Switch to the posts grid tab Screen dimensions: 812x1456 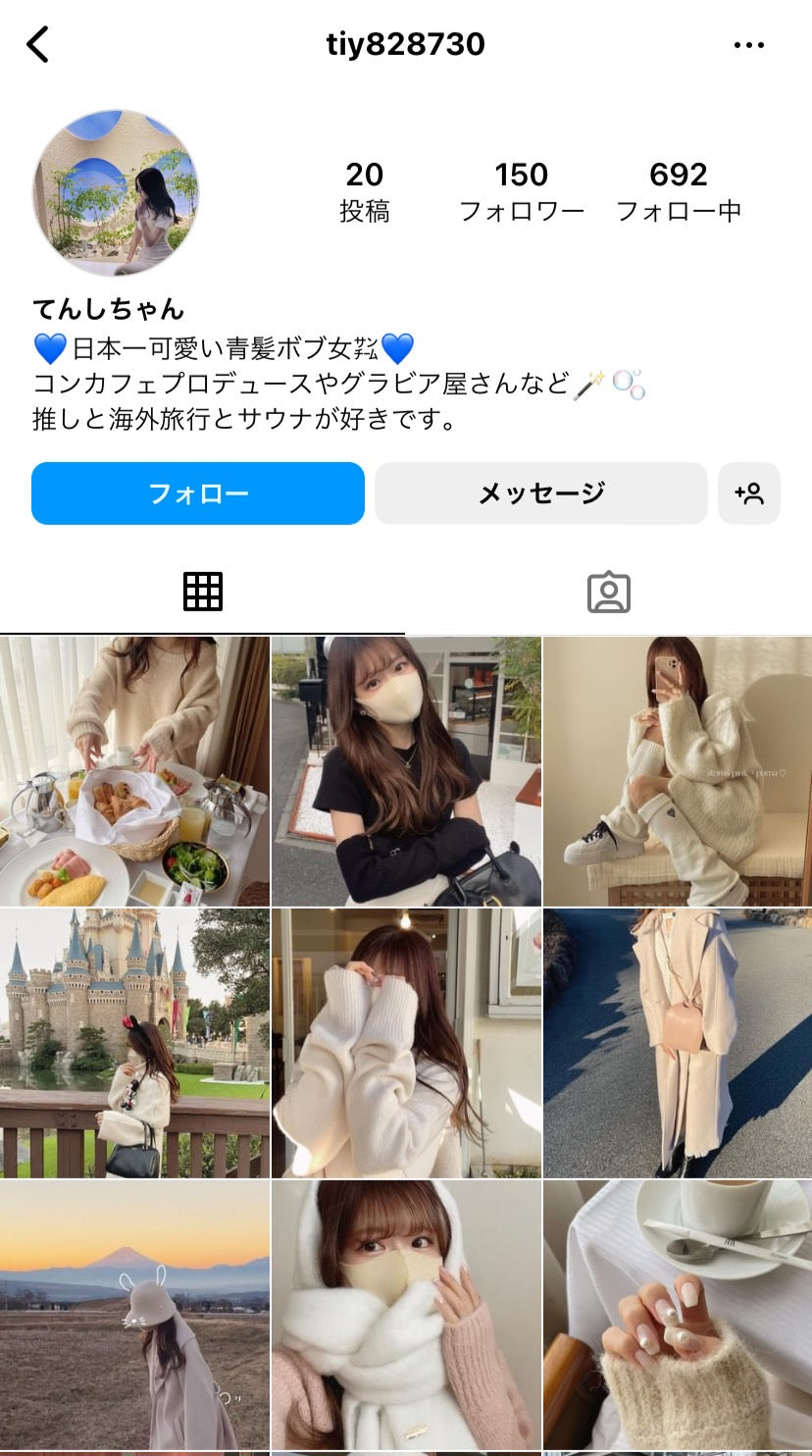pos(203,592)
